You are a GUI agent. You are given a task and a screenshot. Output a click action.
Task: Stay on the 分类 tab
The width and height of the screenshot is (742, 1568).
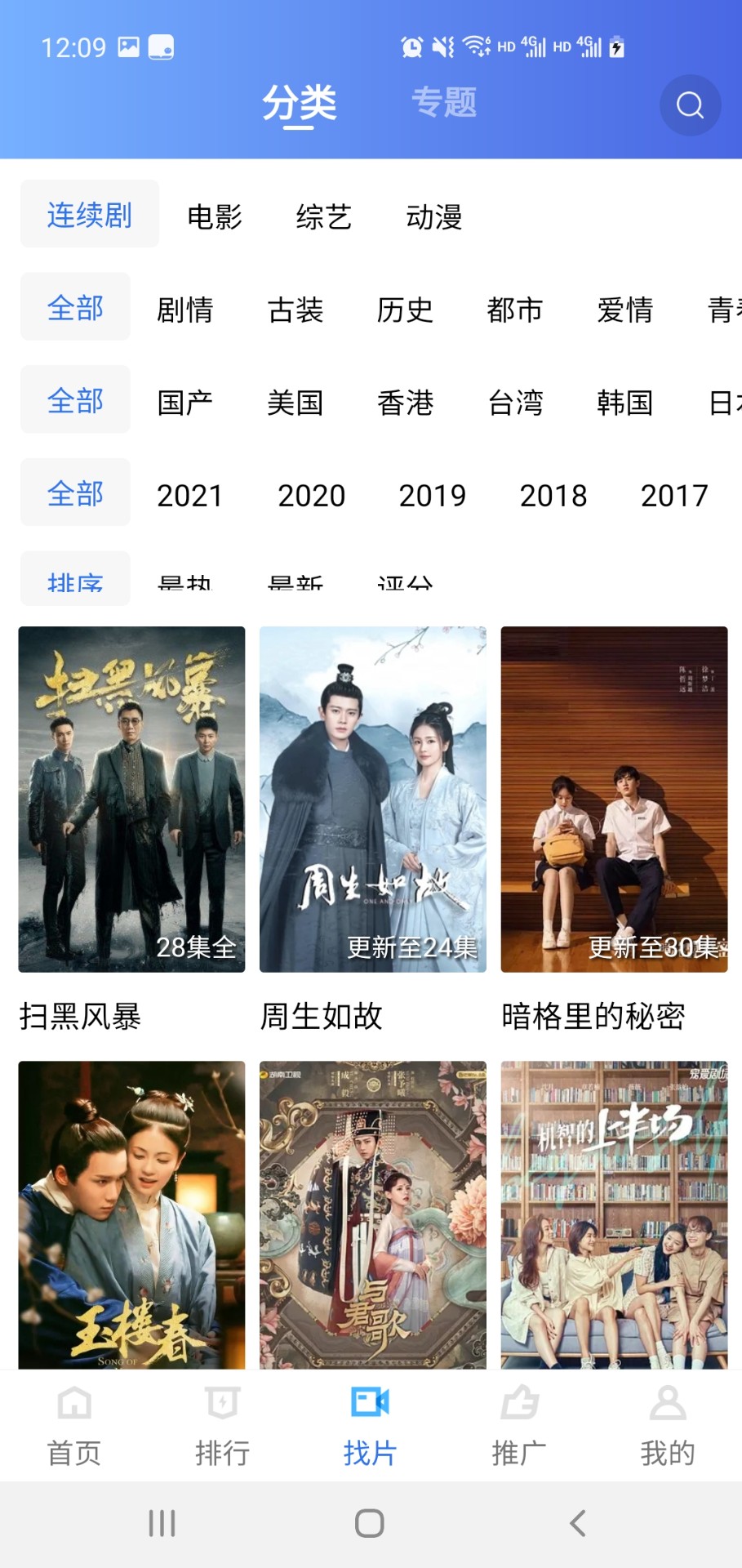point(300,102)
